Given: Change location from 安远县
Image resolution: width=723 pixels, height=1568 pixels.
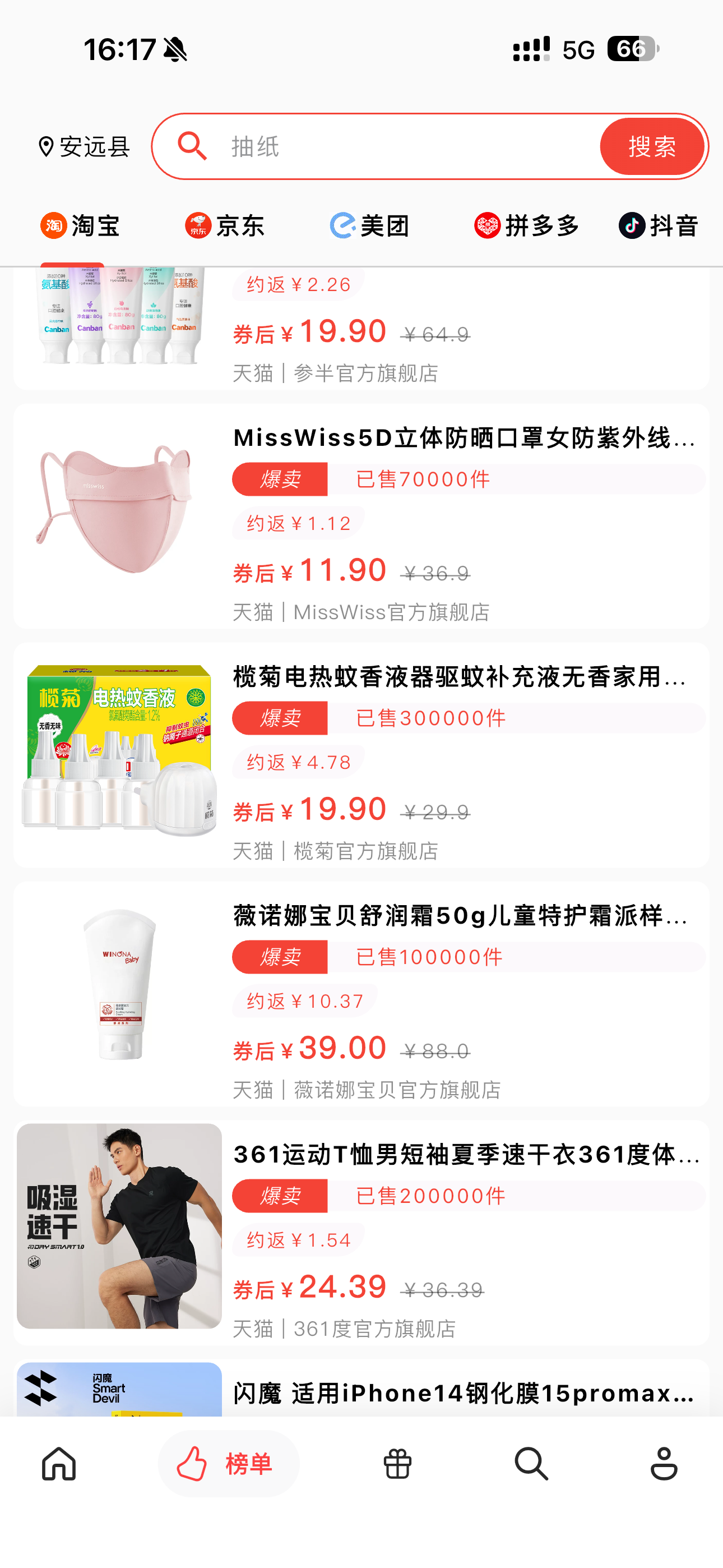Looking at the screenshot, I should (84, 147).
